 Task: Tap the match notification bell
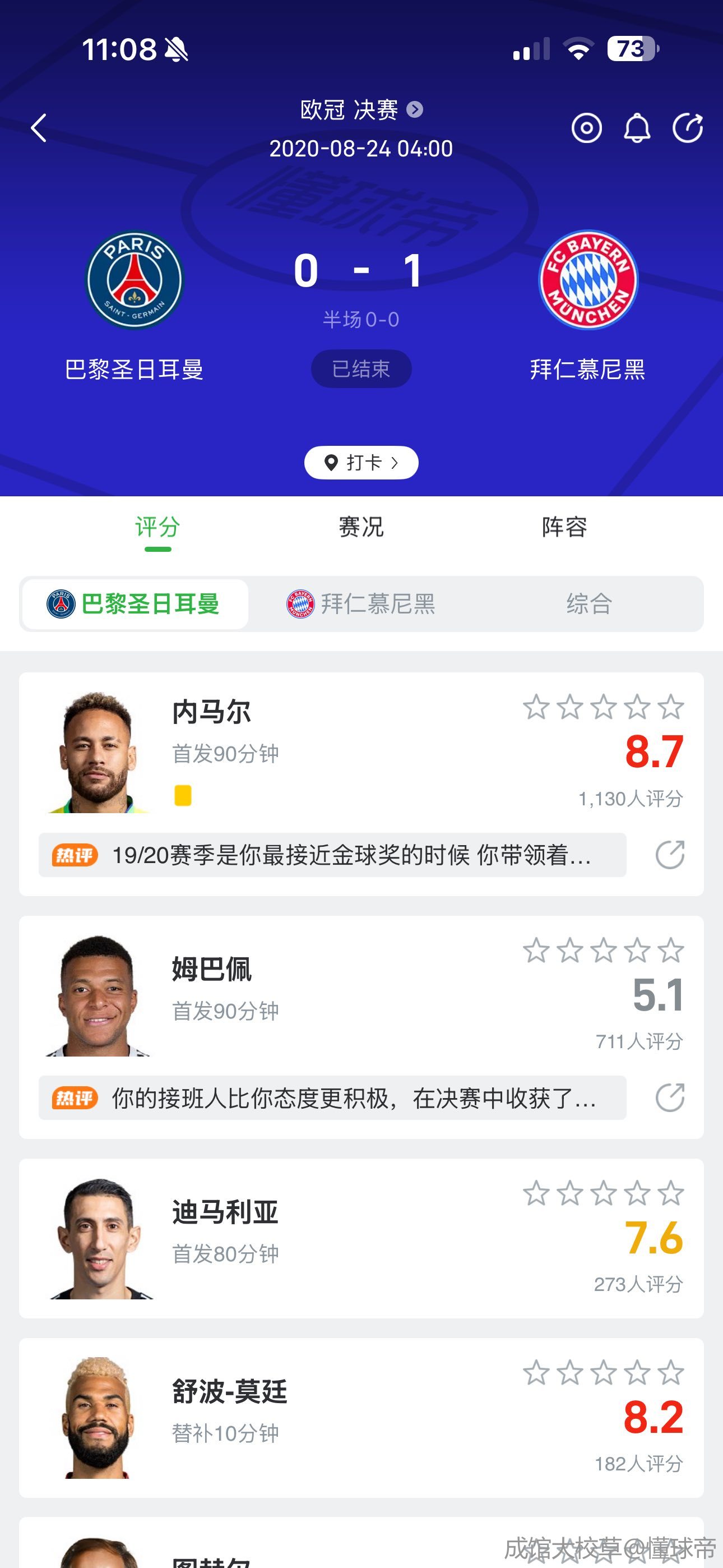[x=637, y=128]
